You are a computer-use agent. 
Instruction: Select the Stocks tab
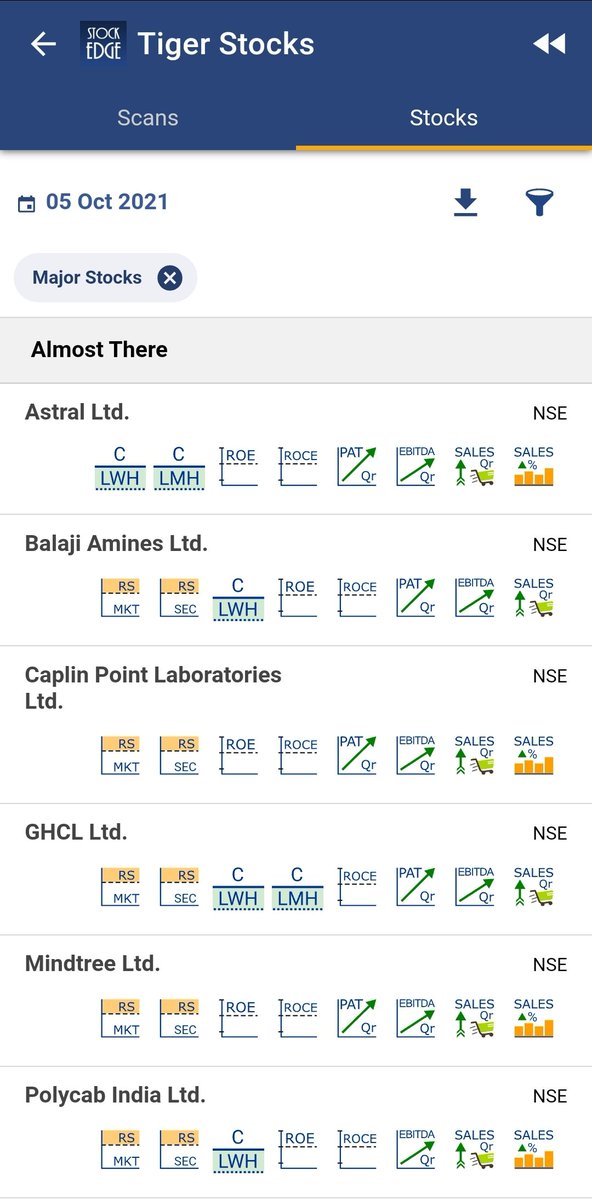(444, 118)
